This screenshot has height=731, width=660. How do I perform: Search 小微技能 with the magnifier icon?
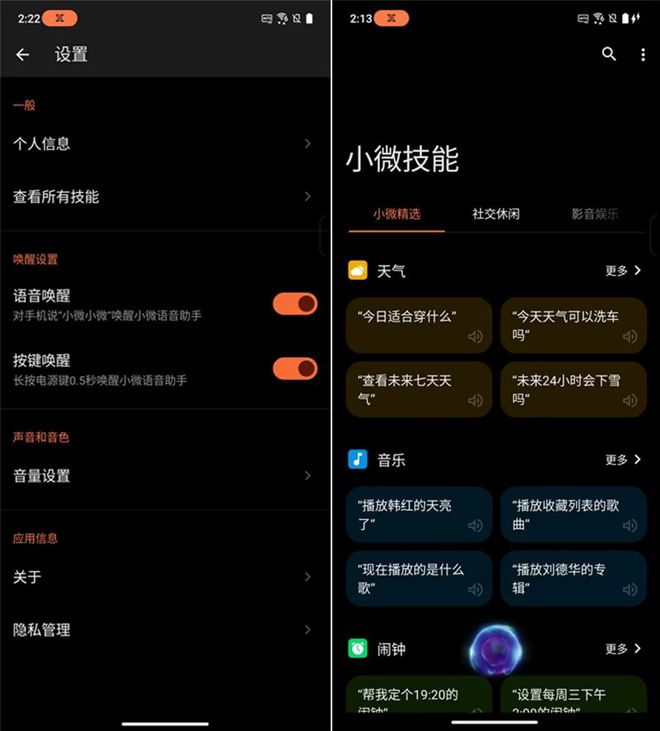point(609,54)
